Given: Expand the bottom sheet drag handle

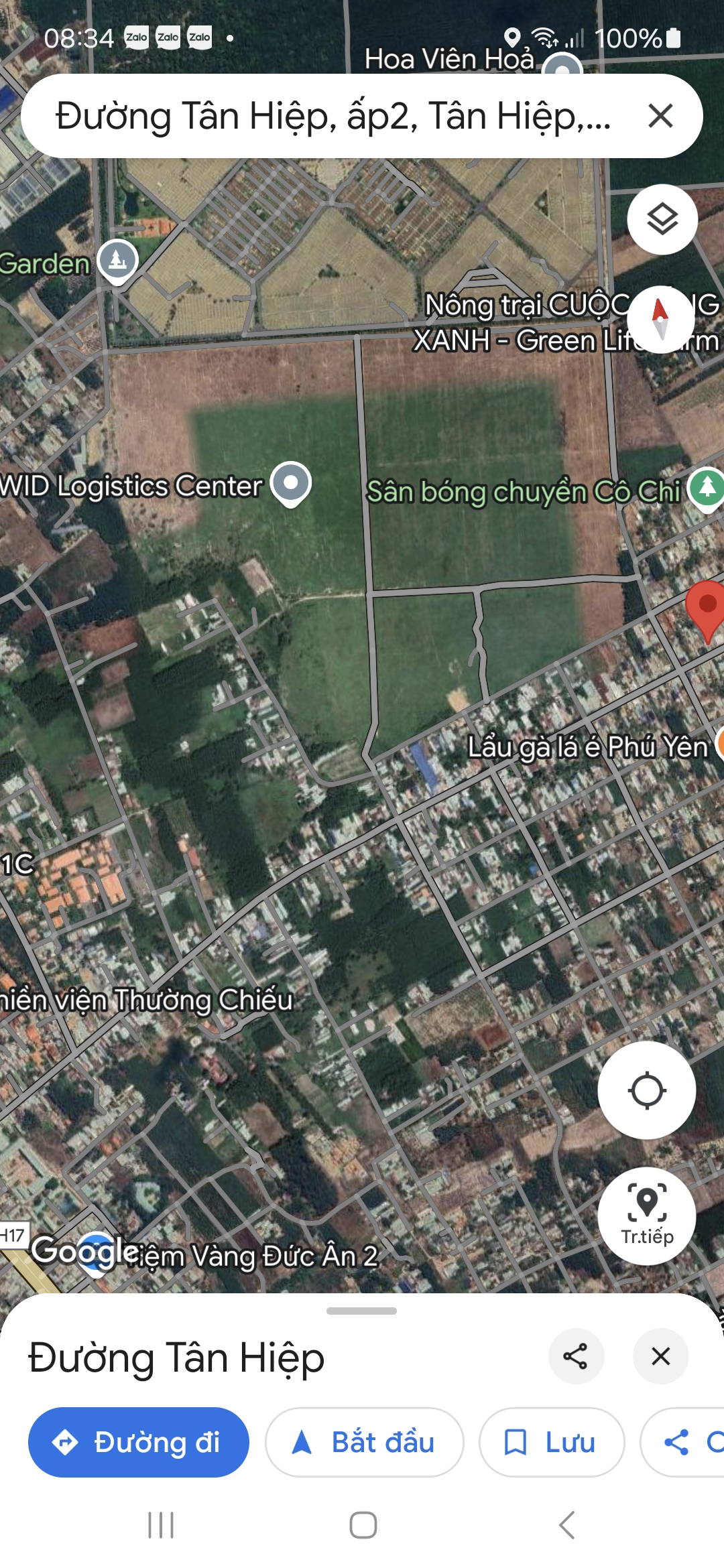Looking at the screenshot, I should tap(361, 1311).
